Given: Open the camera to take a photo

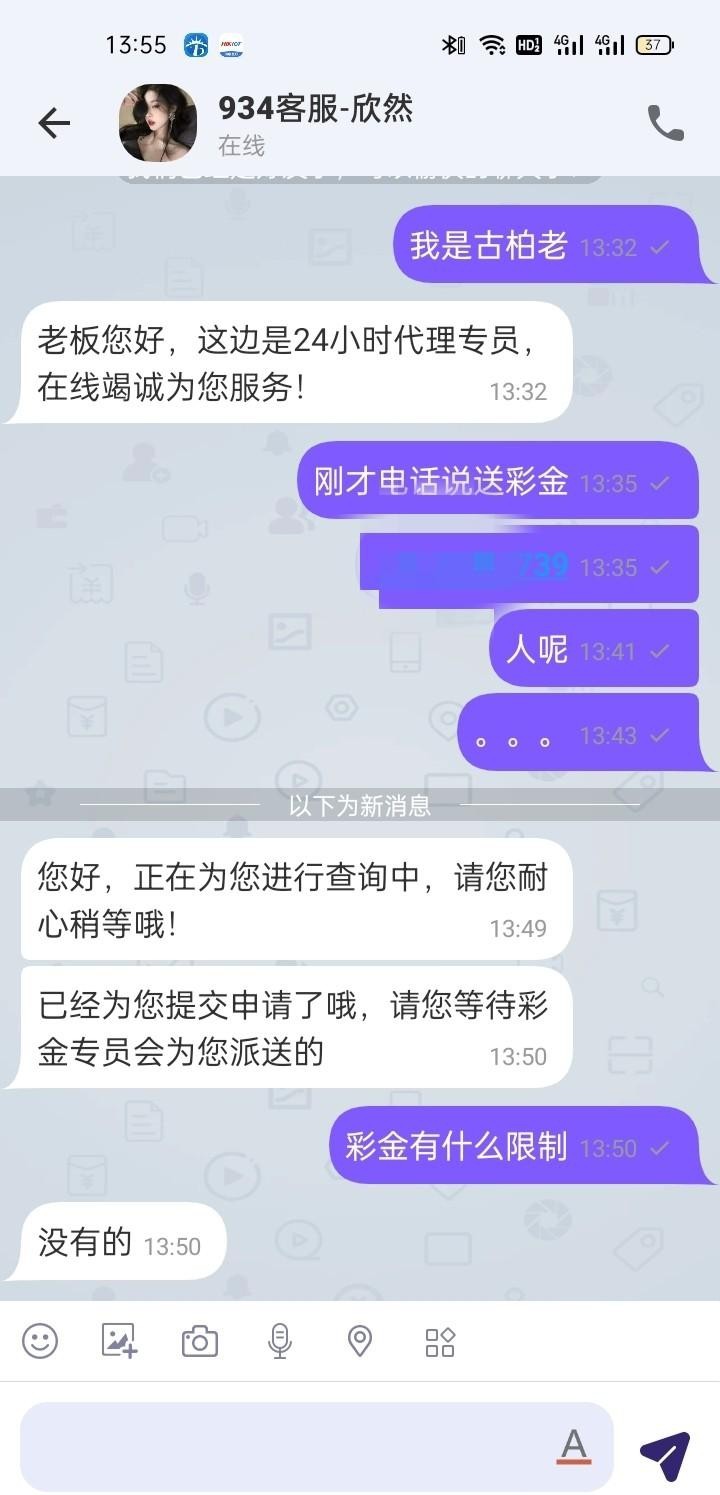Looking at the screenshot, I should click(x=200, y=1341).
